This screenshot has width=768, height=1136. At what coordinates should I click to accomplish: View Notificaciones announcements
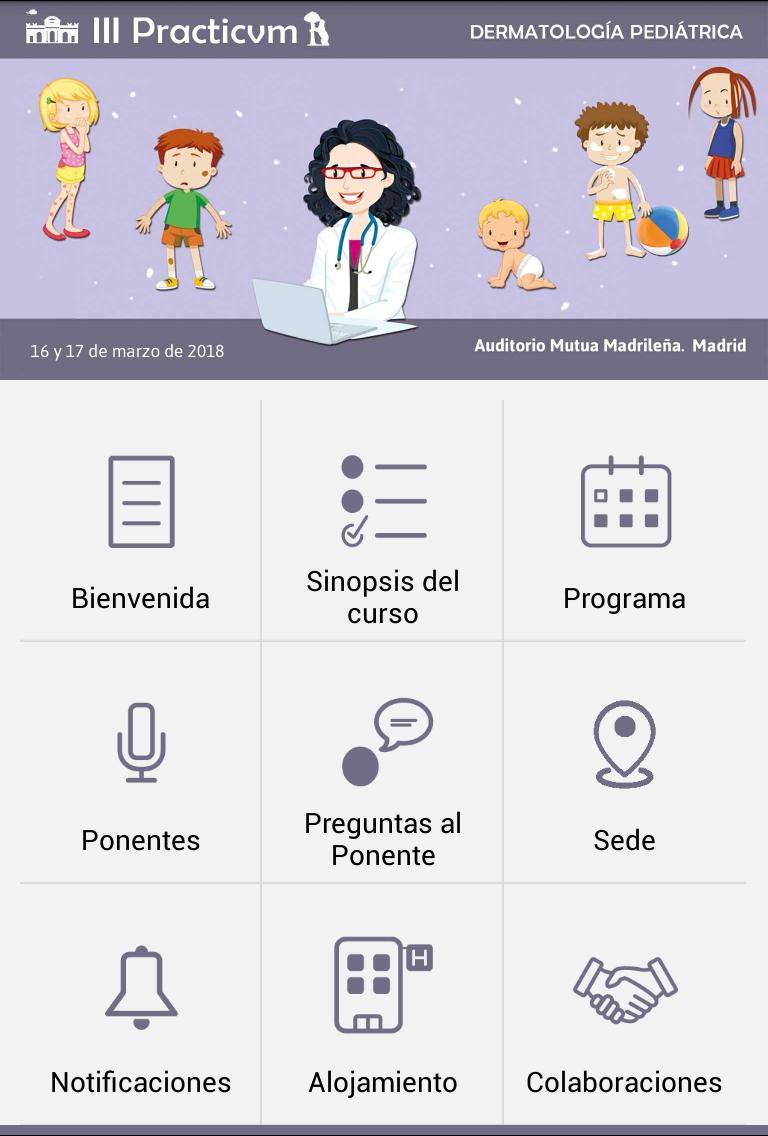click(x=140, y=1082)
